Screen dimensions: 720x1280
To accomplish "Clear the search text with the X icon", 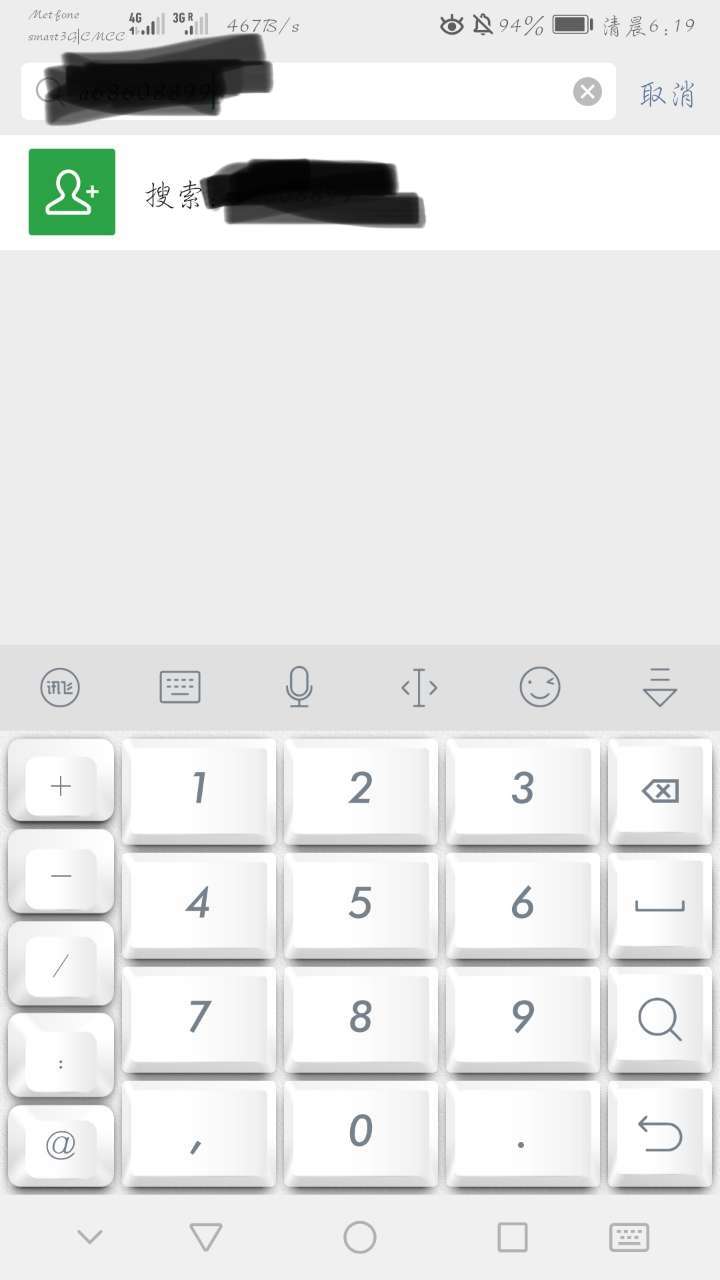I will [x=588, y=92].
